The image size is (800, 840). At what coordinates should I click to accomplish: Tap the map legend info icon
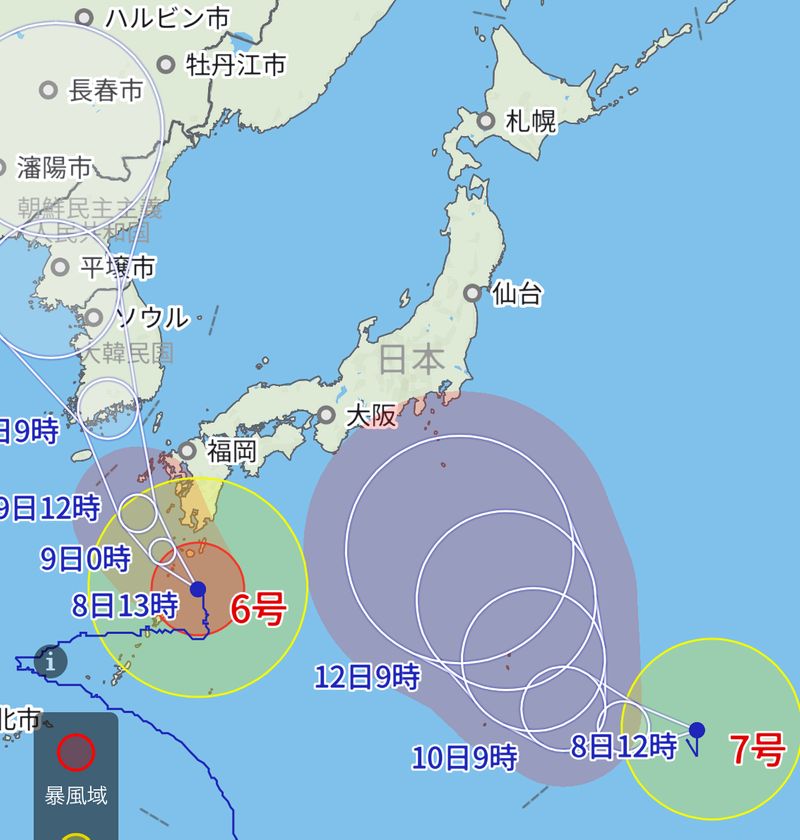[50, 661]
